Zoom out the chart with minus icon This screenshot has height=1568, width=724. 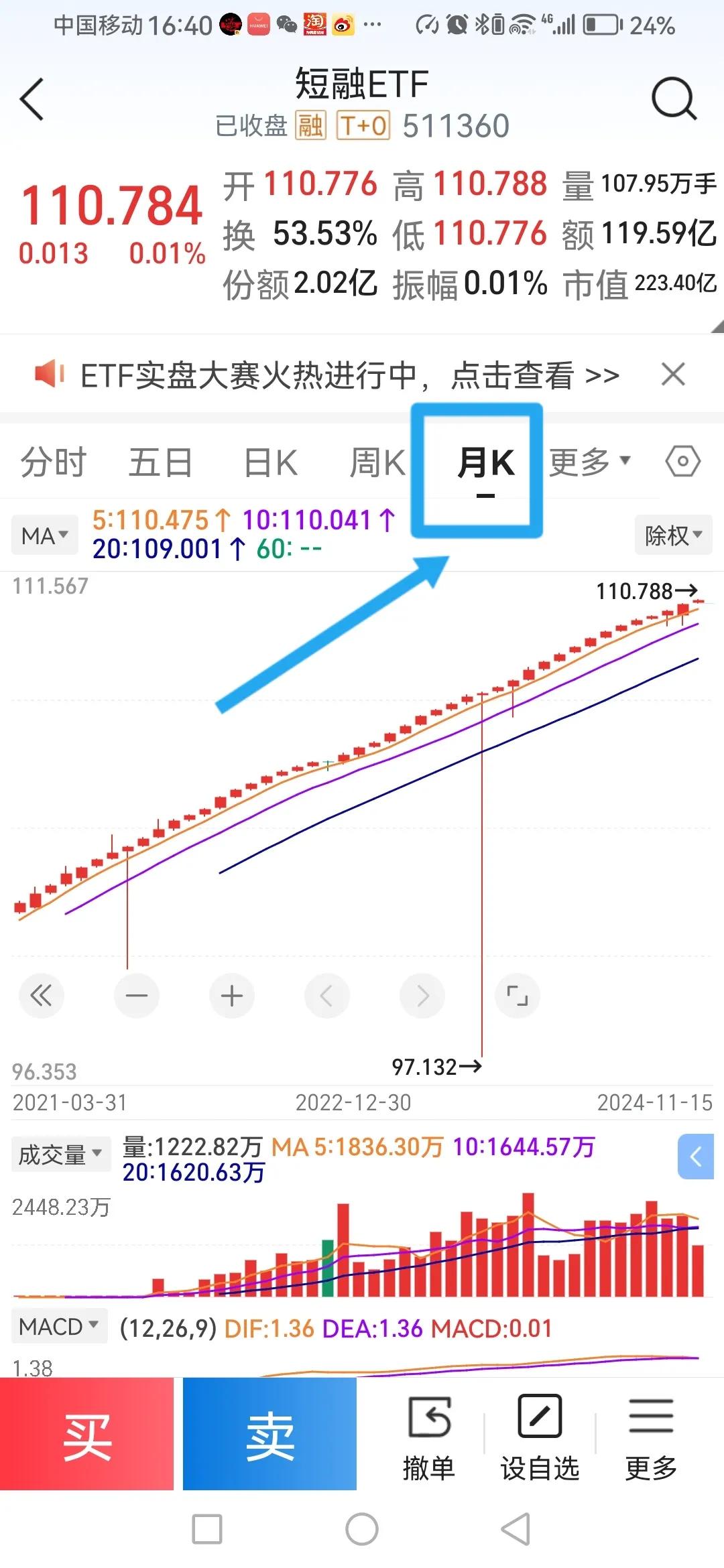pos(137,996)
